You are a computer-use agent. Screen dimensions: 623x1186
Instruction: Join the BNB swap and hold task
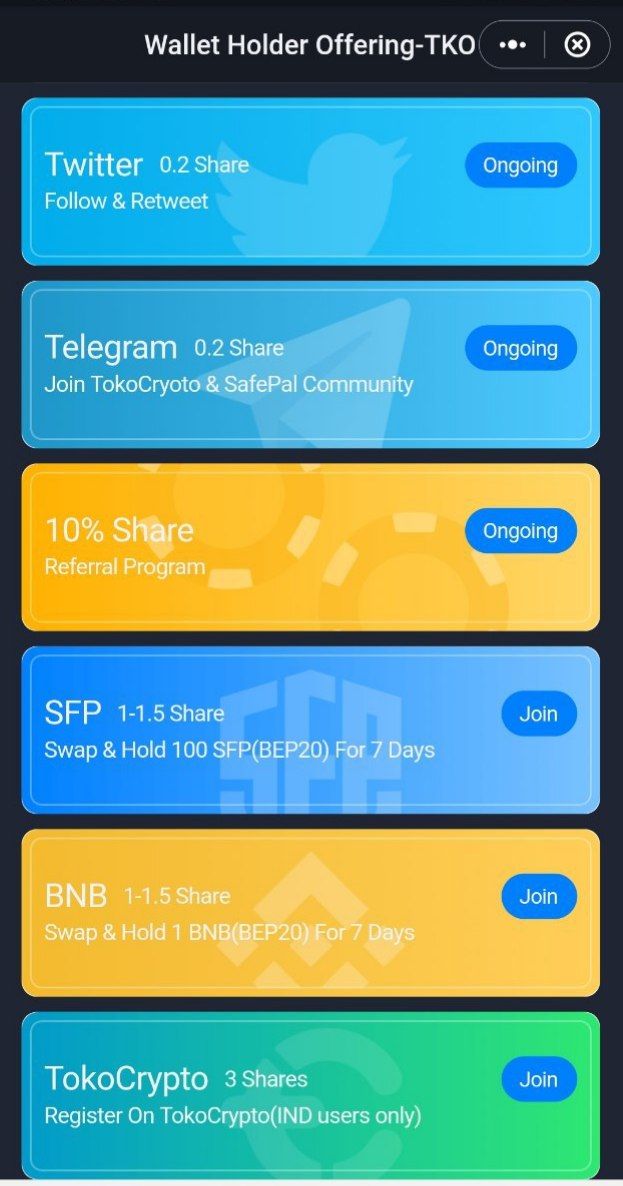538,896
